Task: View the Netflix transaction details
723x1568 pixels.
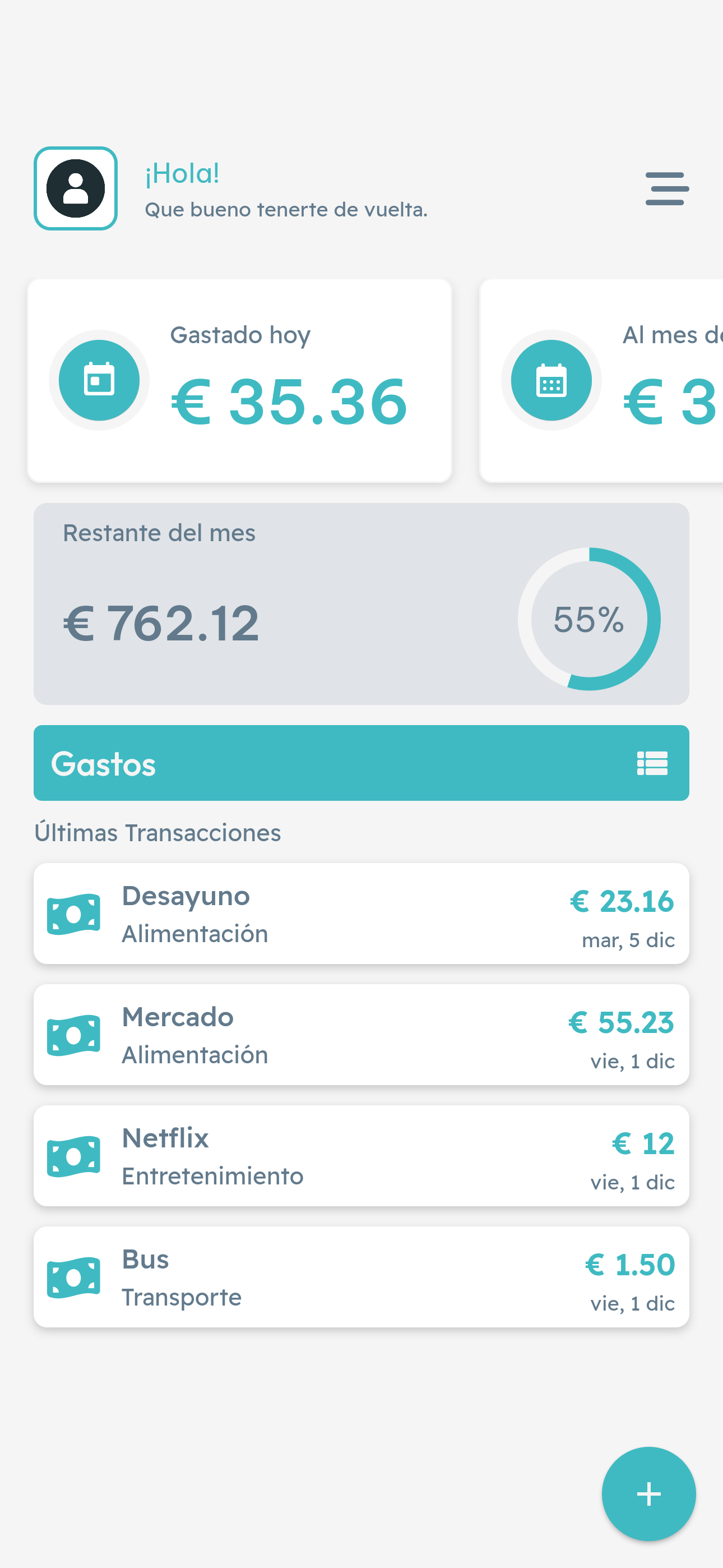Action: point(361,1156)
